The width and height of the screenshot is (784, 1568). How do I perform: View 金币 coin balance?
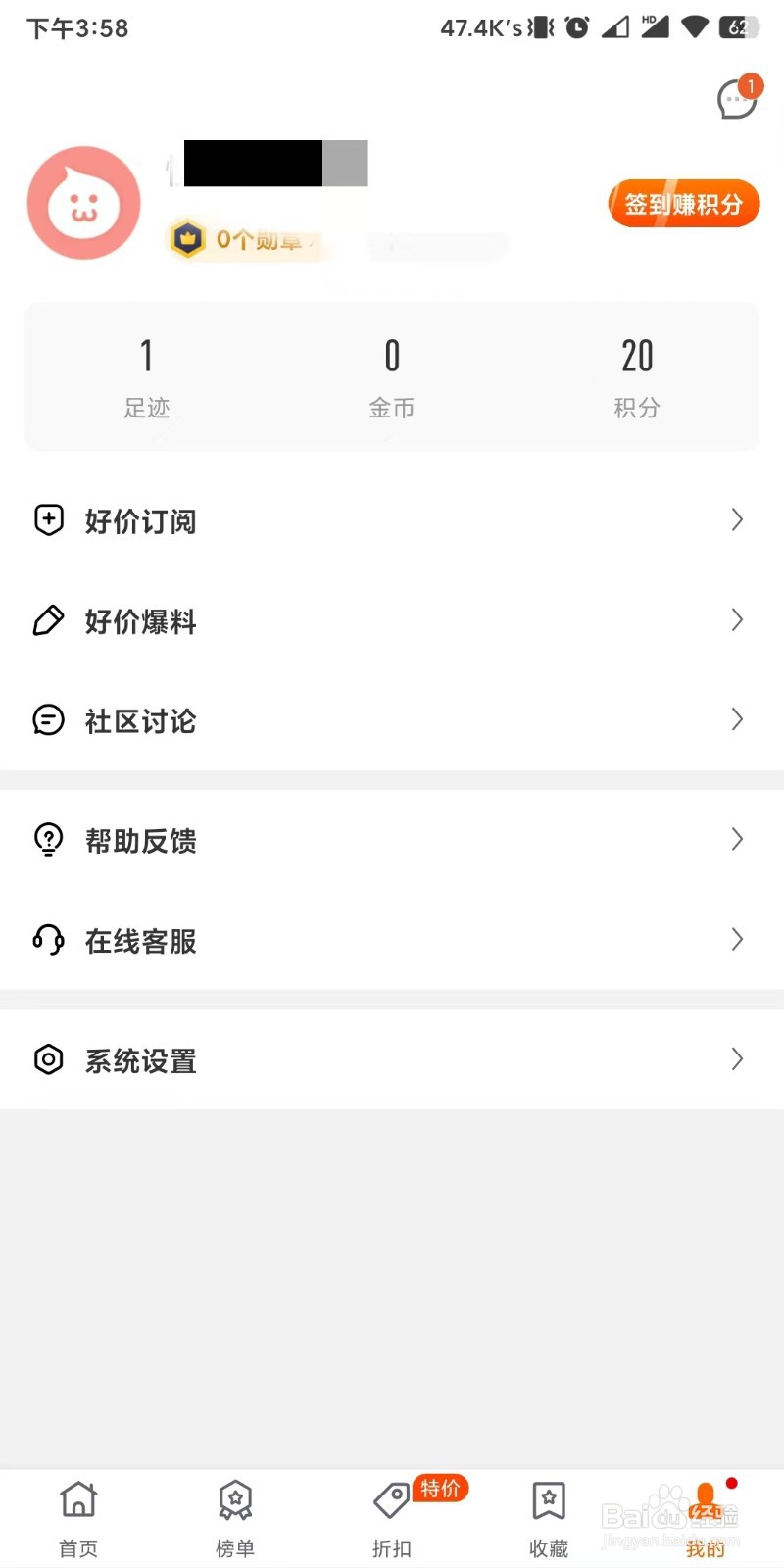click(392, 377)
